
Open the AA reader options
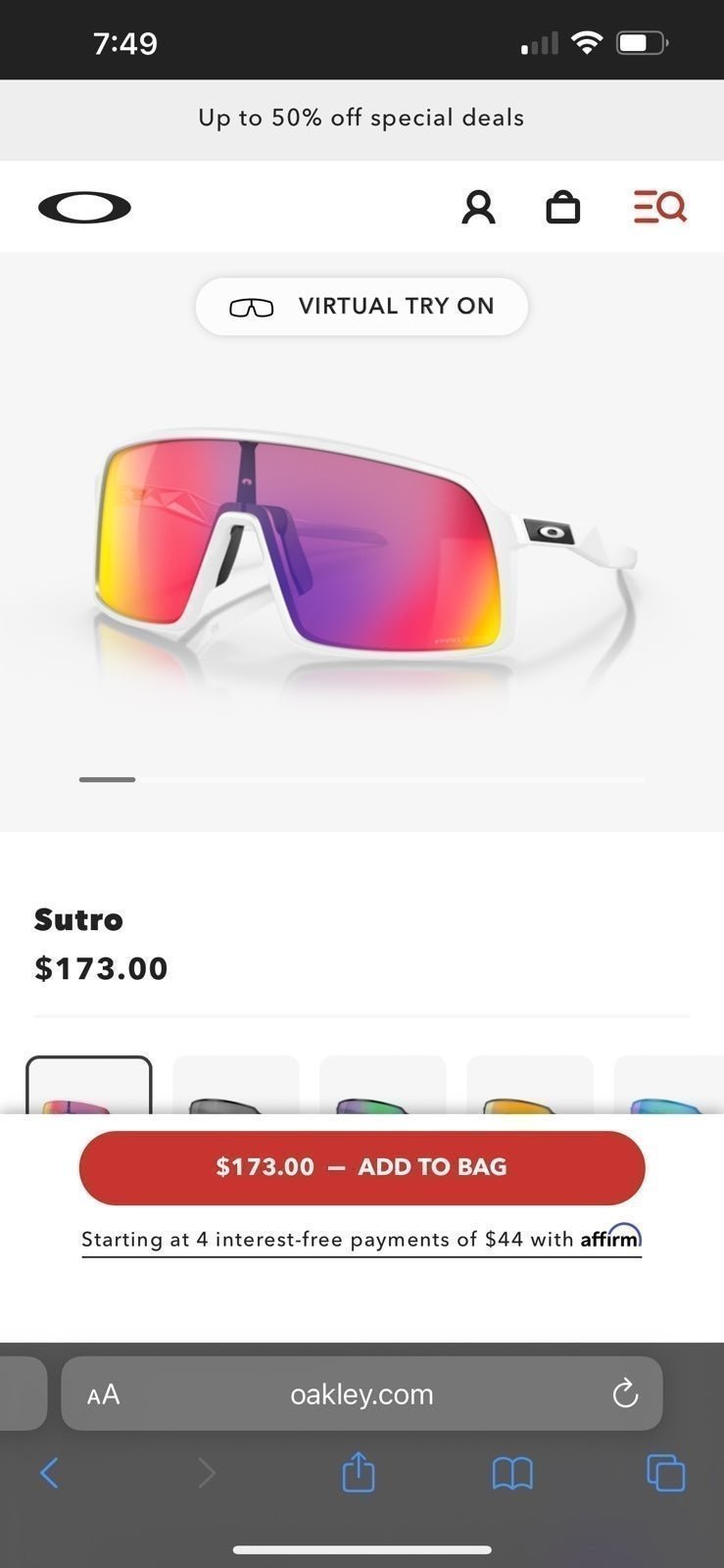pos(104,1395)
